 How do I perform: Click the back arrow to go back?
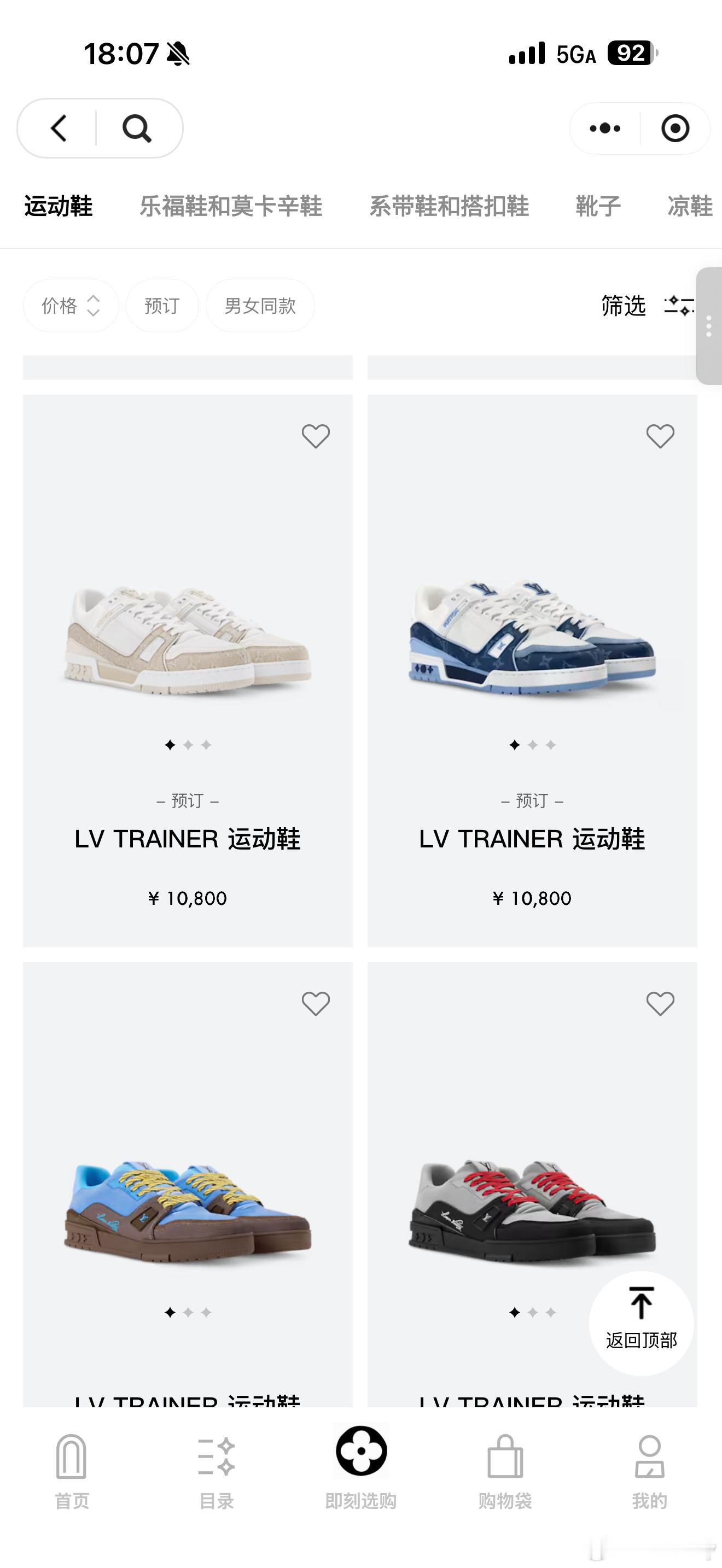57,128
